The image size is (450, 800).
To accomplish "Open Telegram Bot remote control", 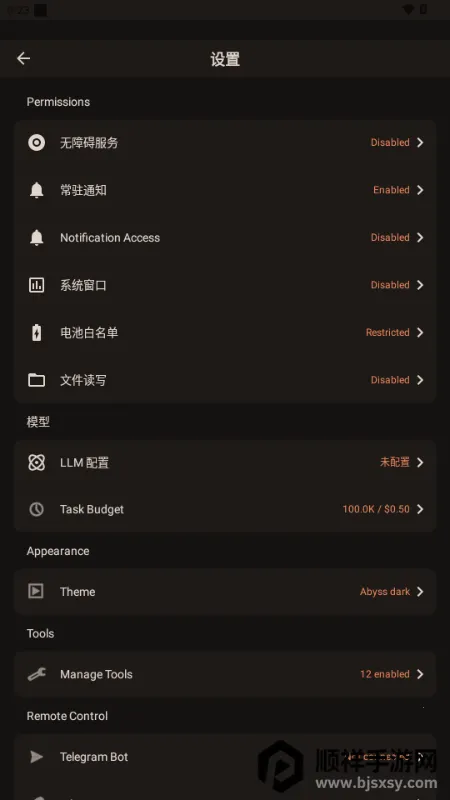I will pyautogui.click(x=225, y=757).
